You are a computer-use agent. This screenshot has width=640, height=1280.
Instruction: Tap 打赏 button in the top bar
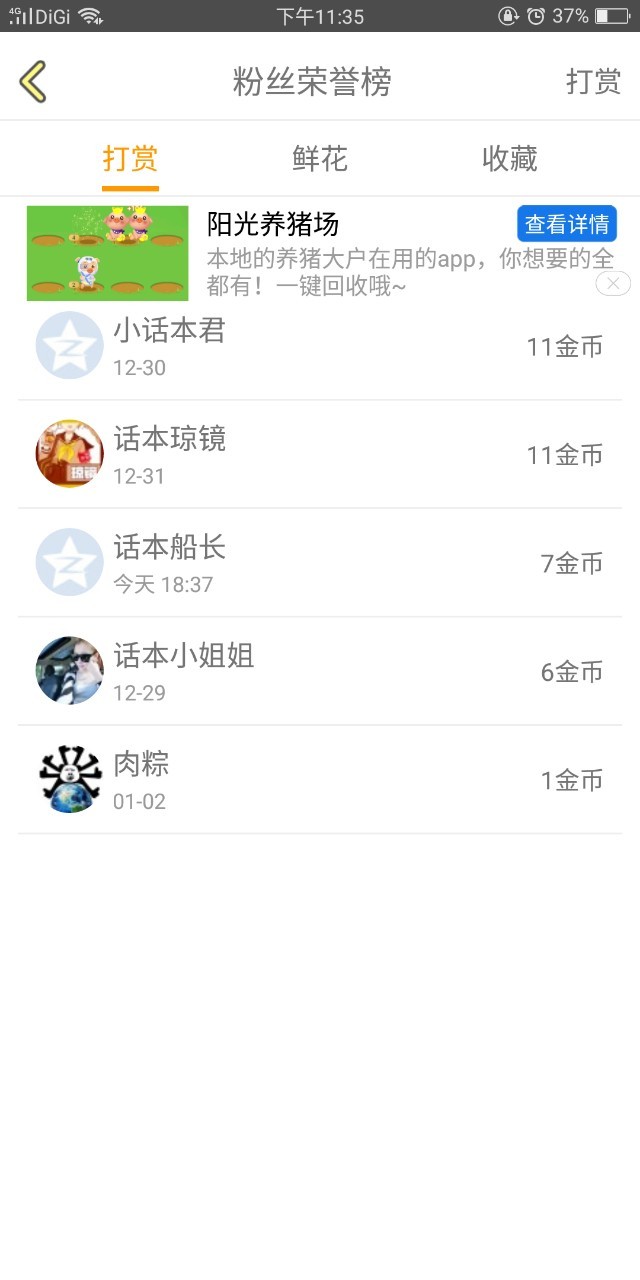pyautogui.click(x=593, y=82)
